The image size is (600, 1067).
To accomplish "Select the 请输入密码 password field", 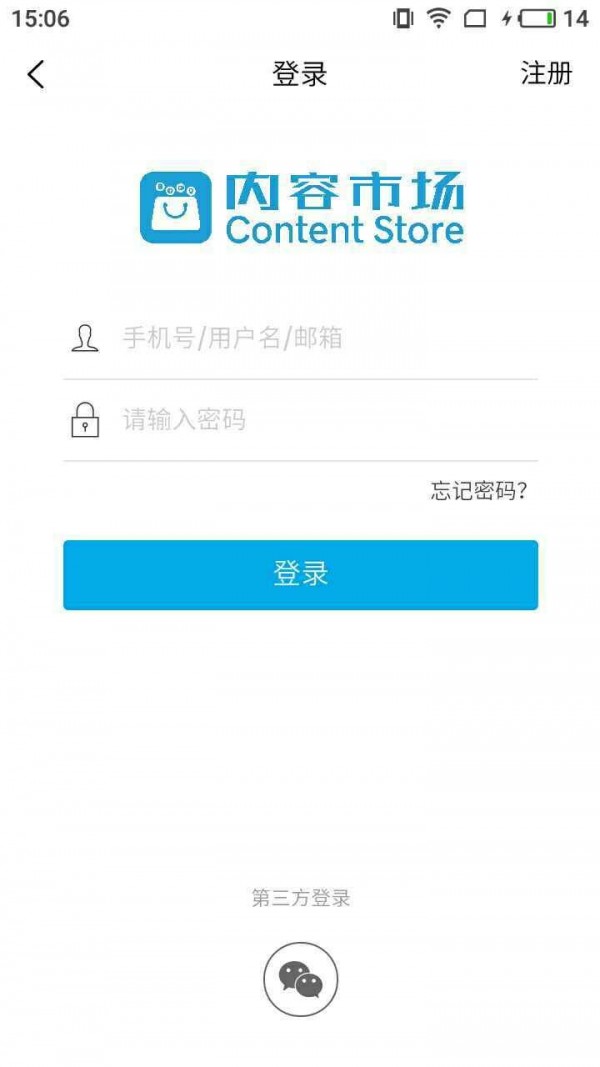I will pyautogui.click(x=320, y=419).
